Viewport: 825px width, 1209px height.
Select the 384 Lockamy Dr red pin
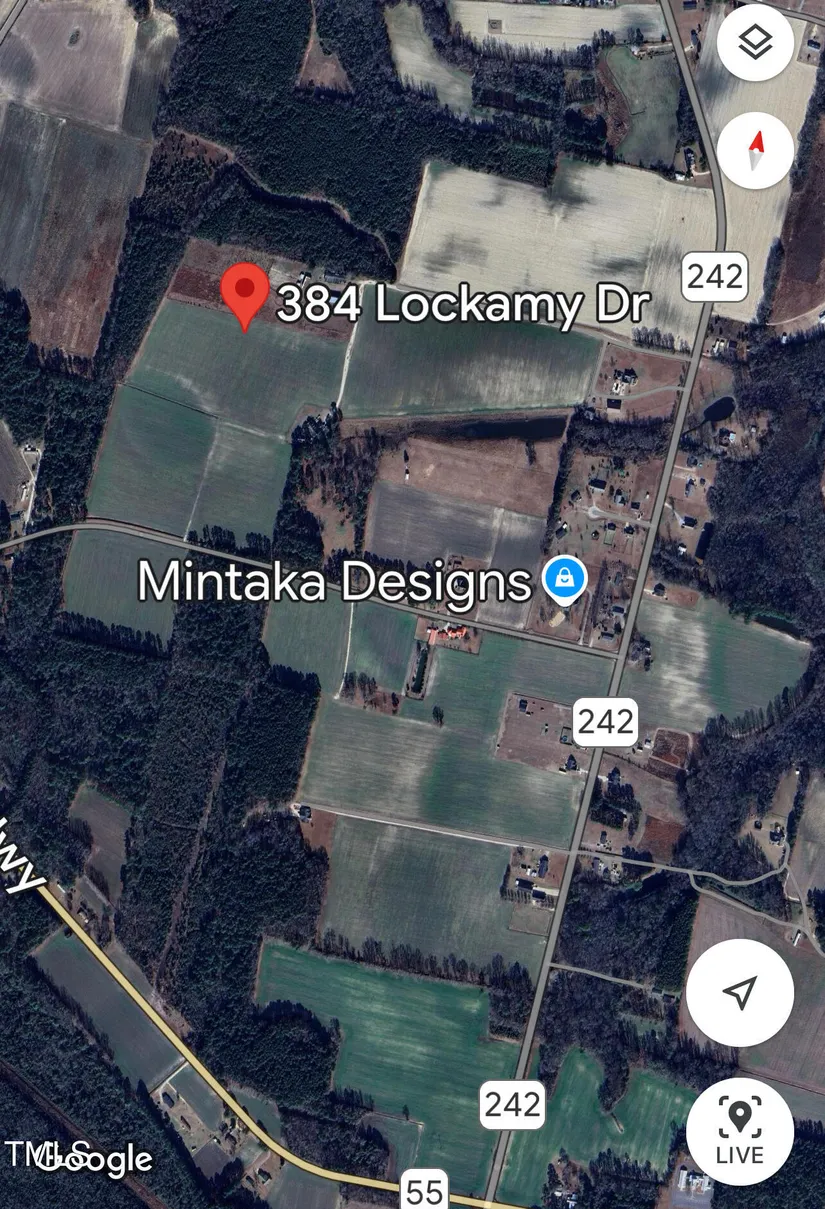pos(244,290)
